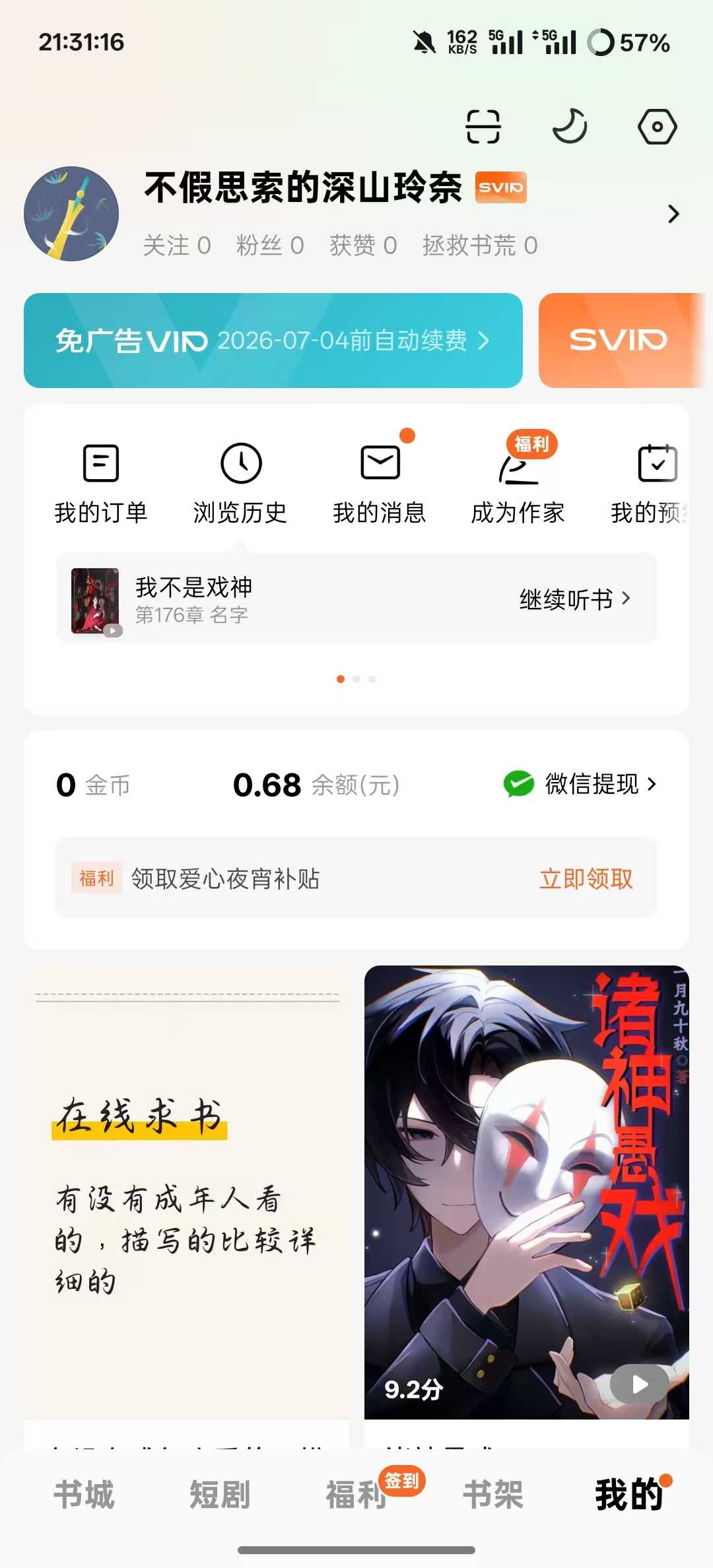View 浏览历史
Viewport: 713px width, 1568px height.
pos(240,483)
